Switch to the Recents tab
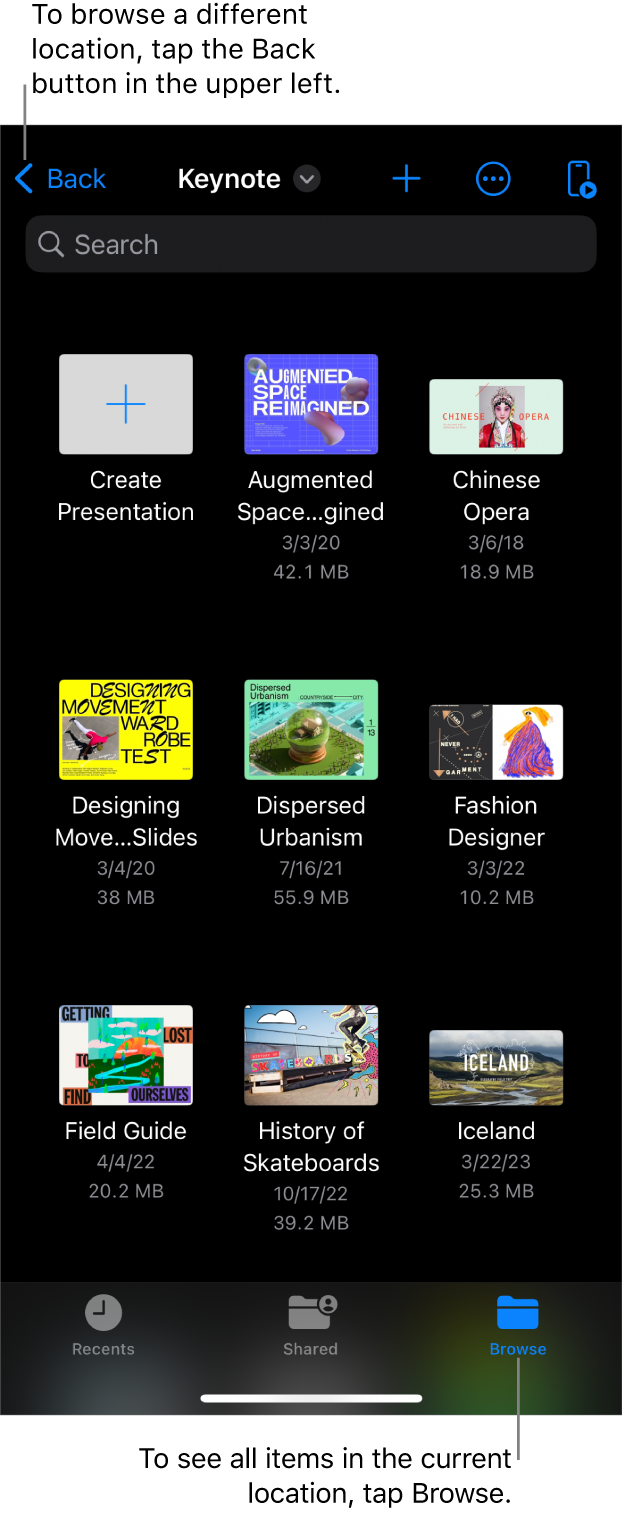Viewport: 622px width, 1516px height. click(x=103, y=1325)
